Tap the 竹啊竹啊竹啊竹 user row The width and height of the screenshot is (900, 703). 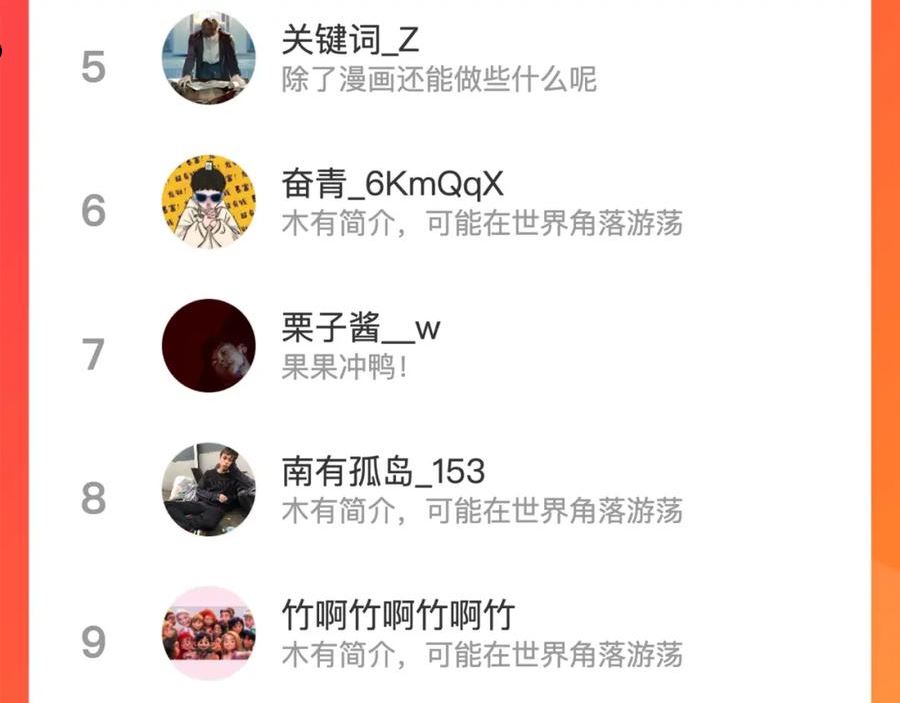tap(449, 632)
